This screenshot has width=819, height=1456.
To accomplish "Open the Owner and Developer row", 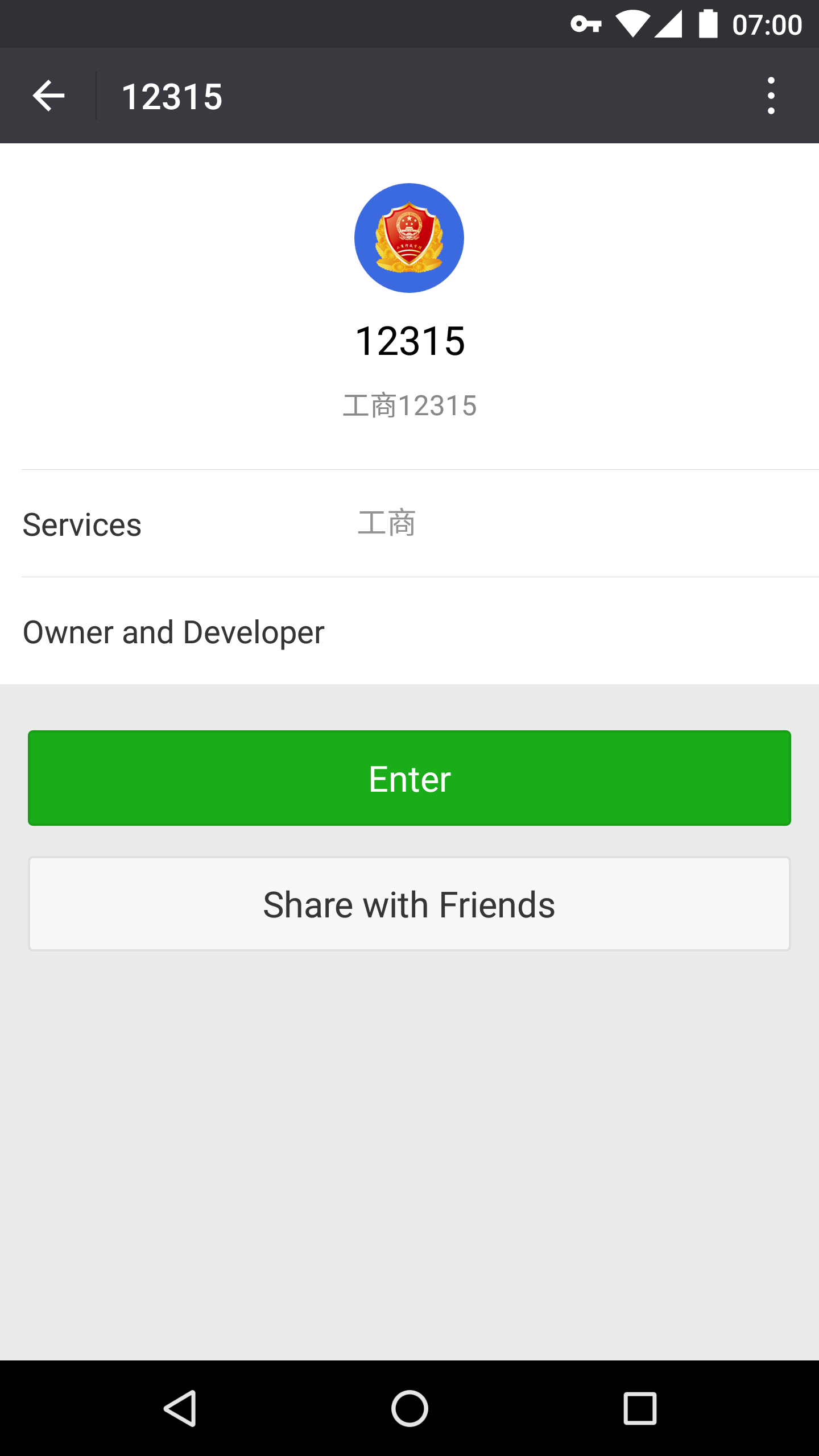I will click(409, 632).
